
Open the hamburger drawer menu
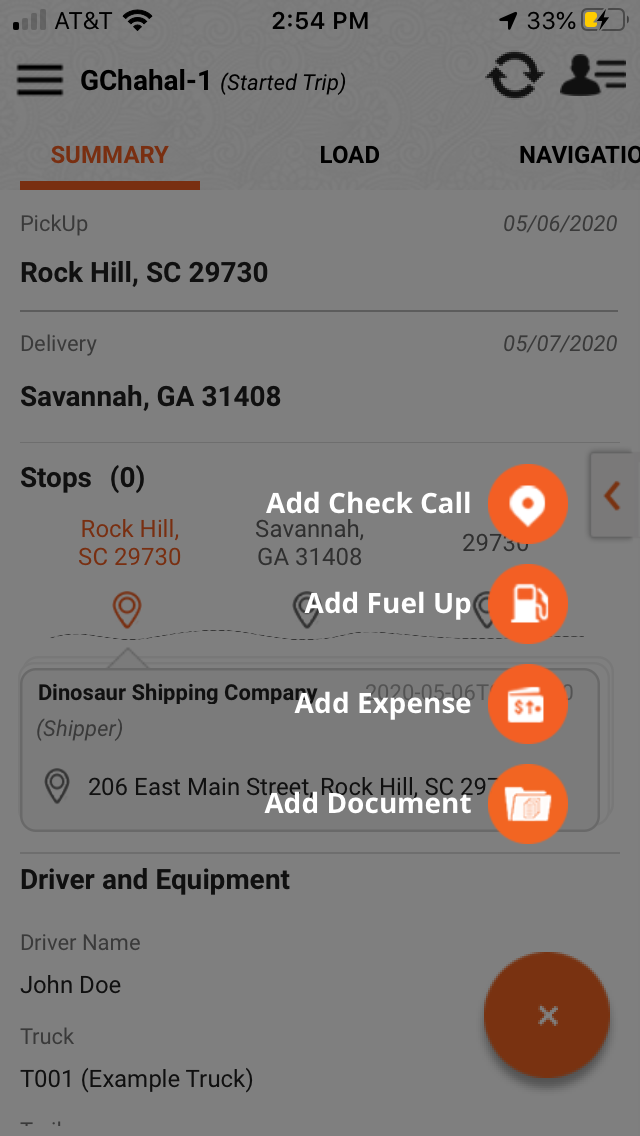[x=40, y=80]
